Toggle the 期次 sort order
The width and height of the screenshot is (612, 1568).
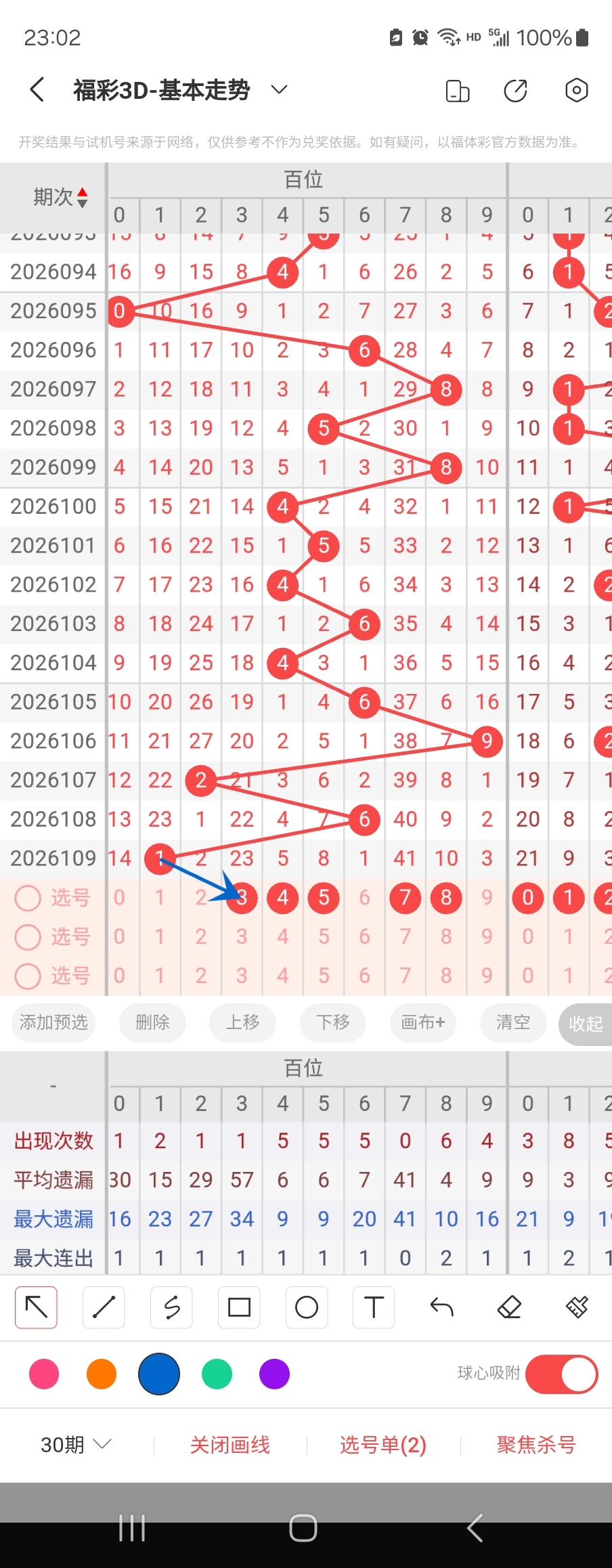point(61,197)
